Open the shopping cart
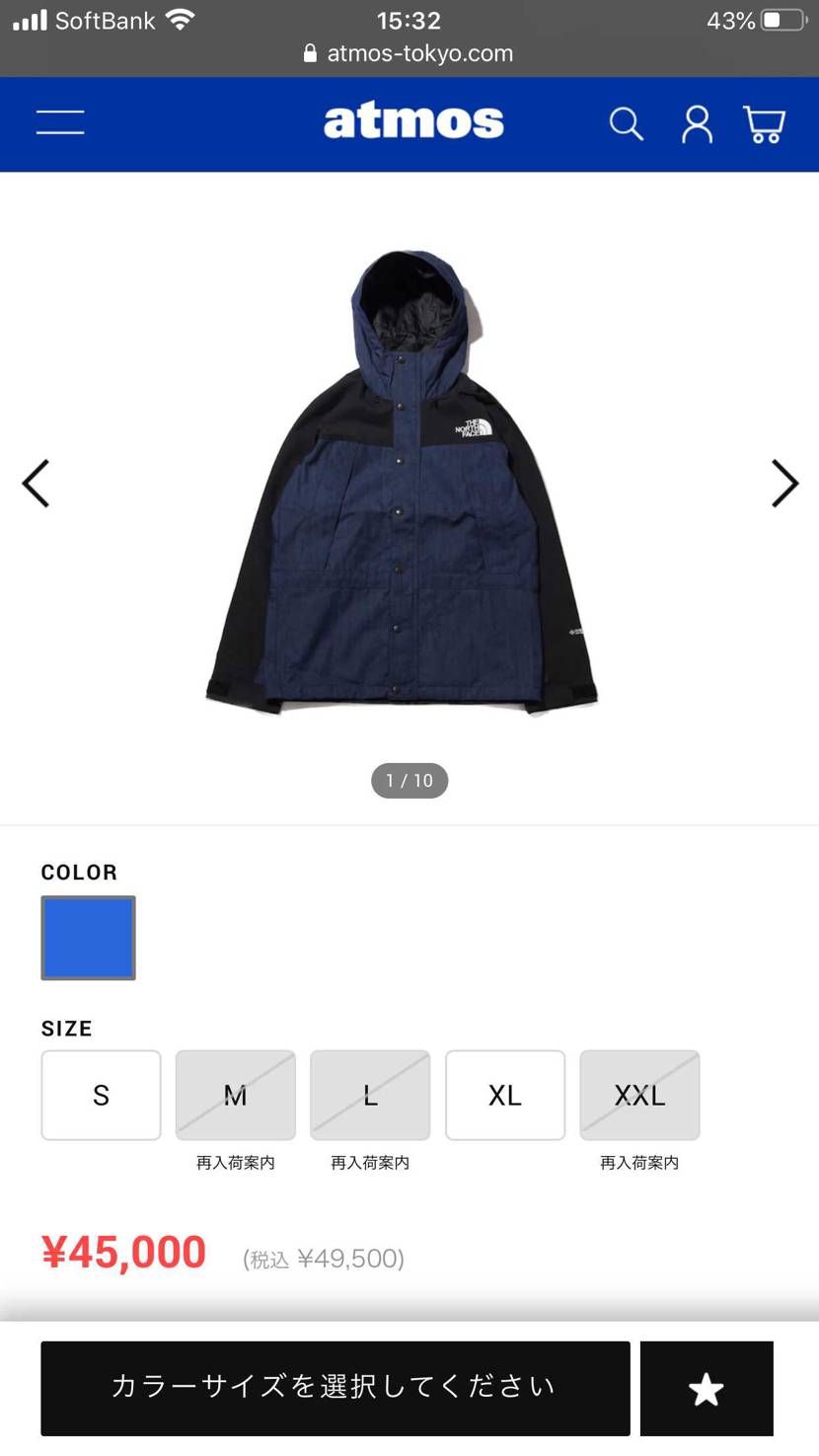 (764, 124)
